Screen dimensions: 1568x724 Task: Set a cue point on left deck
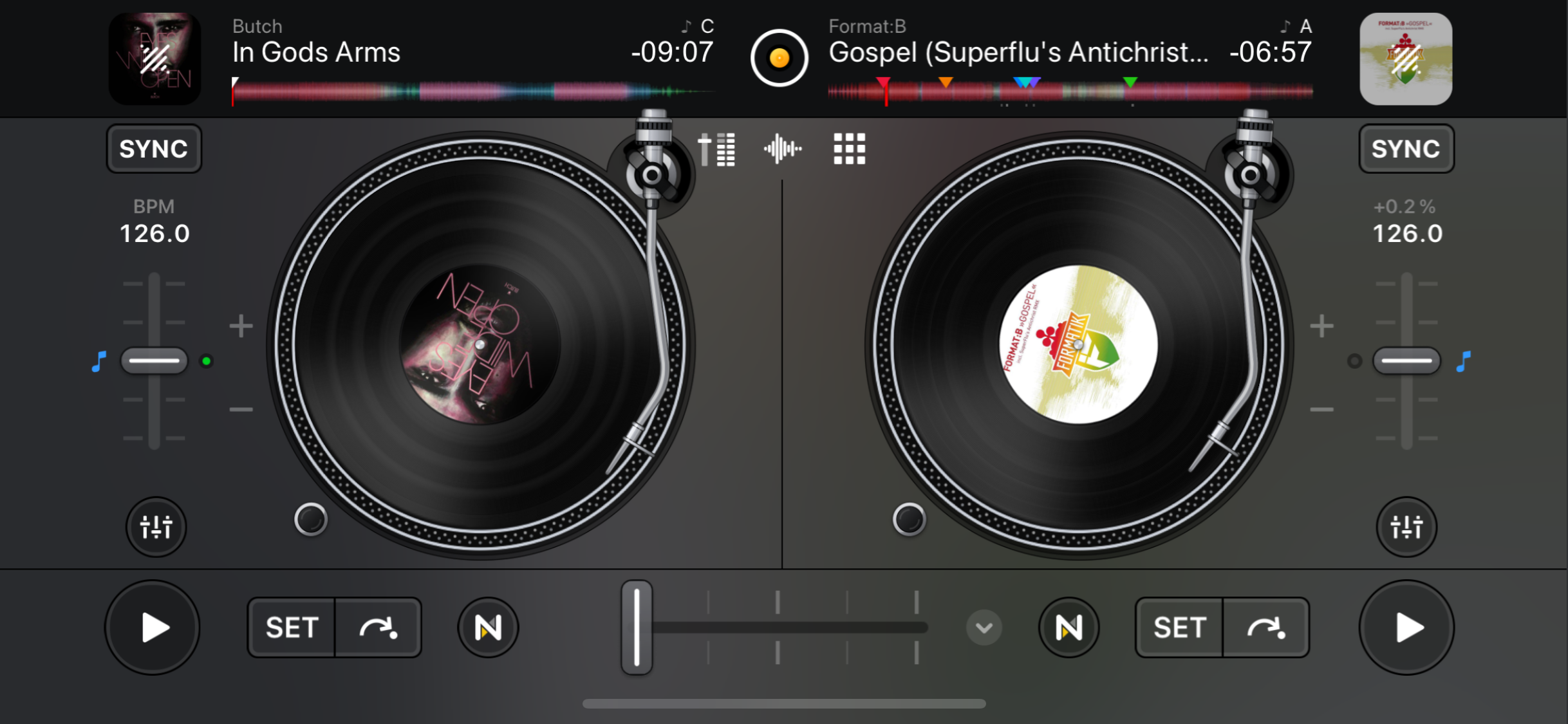click(x=292, y=627)
